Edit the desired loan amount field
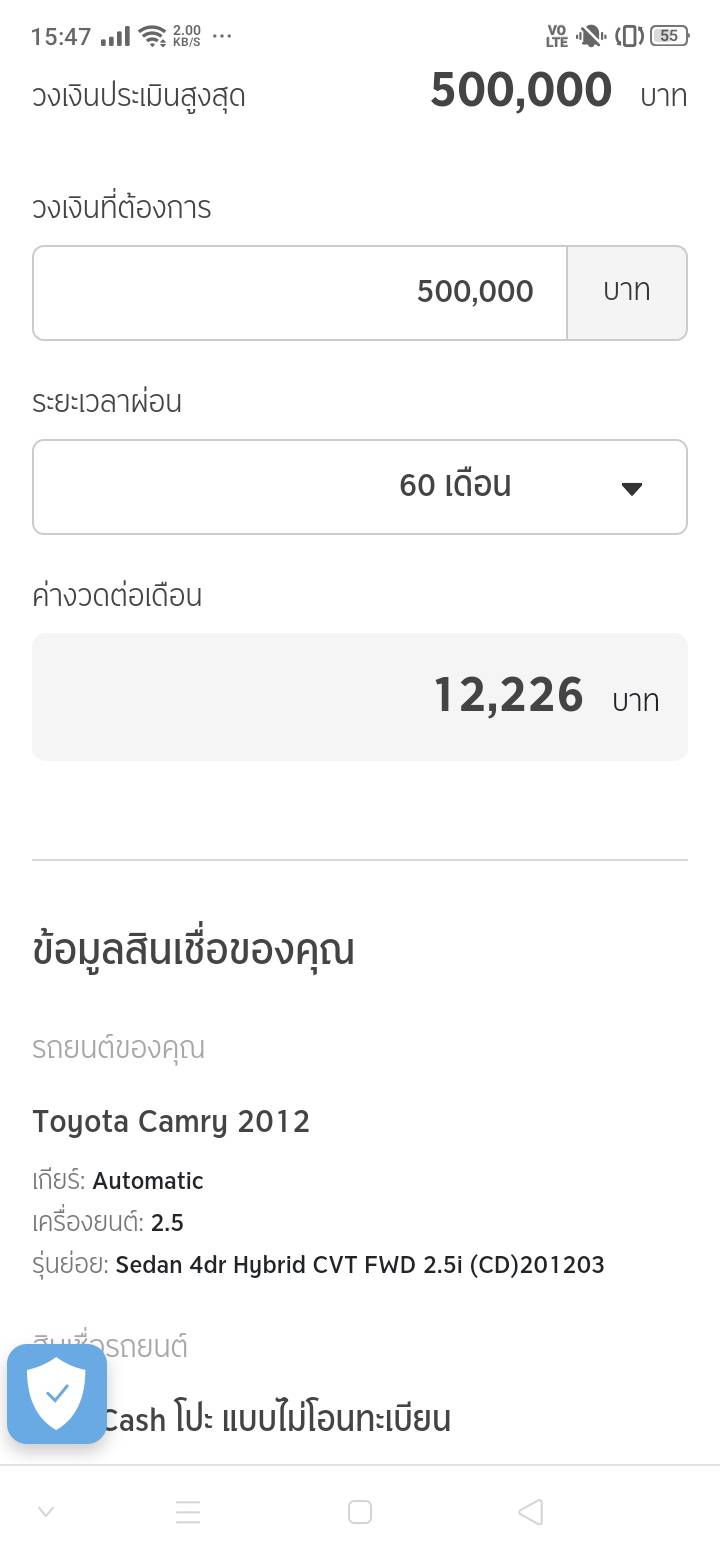The image size is (720, 1560). (x=300, y=292)
